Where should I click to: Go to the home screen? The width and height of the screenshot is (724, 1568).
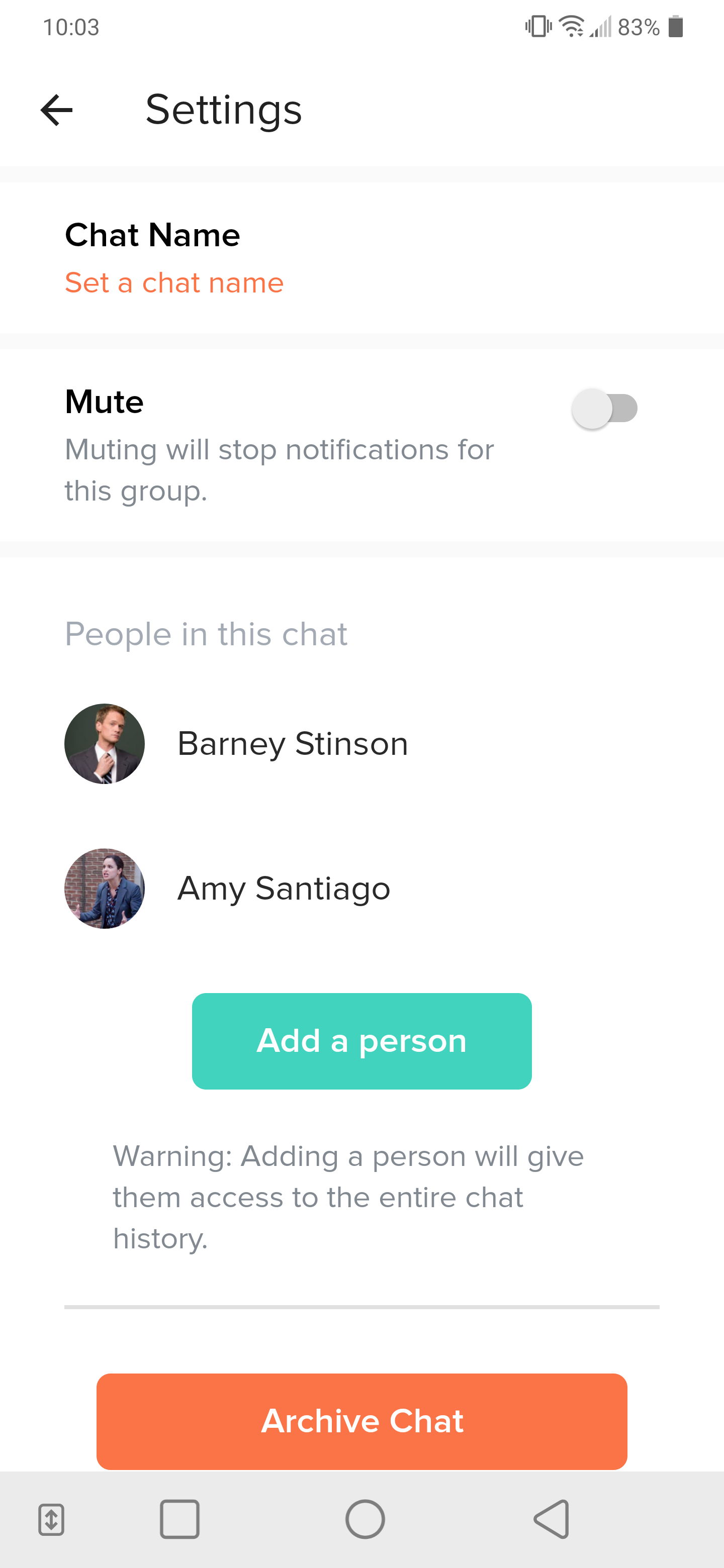(x=365, y=1519)
